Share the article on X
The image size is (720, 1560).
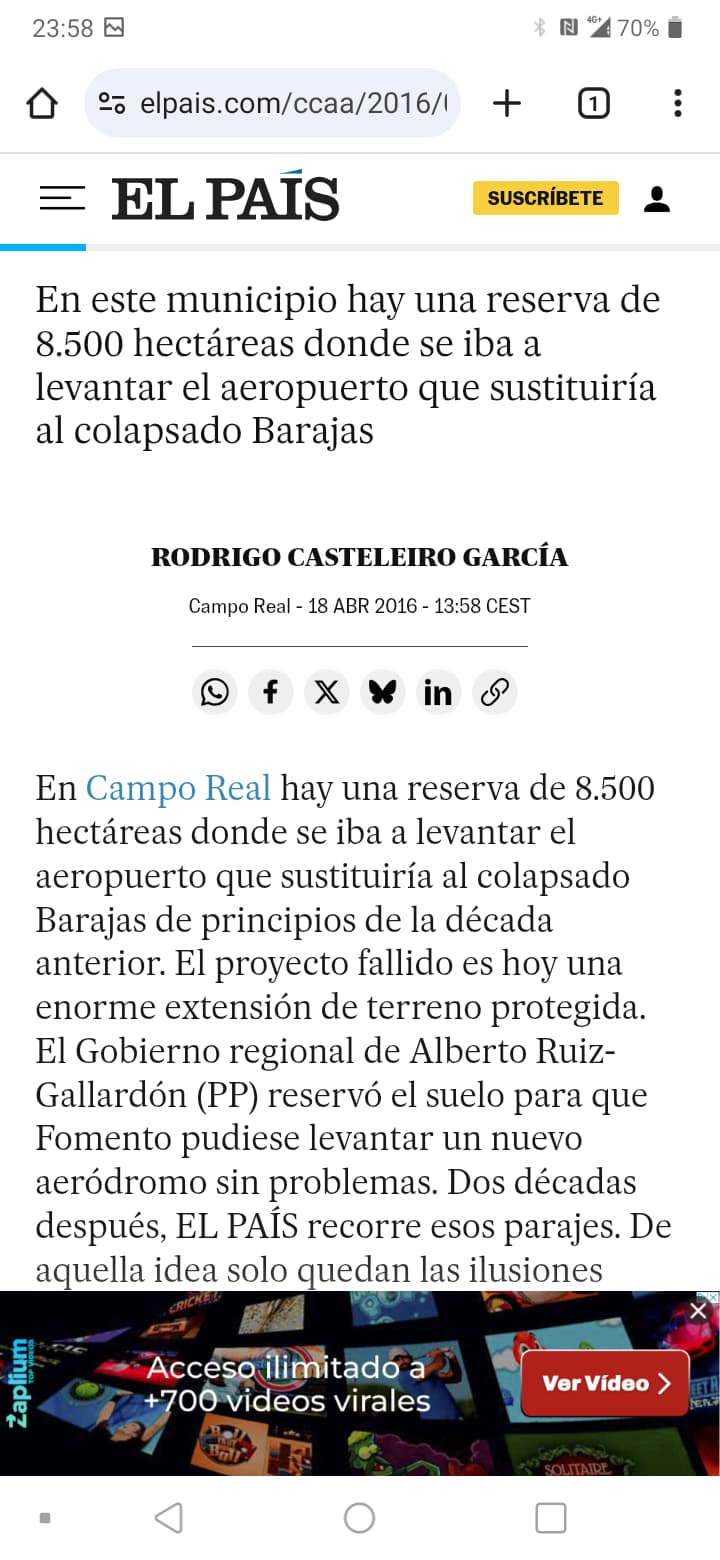pyautogui.click(x=326, y=691)
